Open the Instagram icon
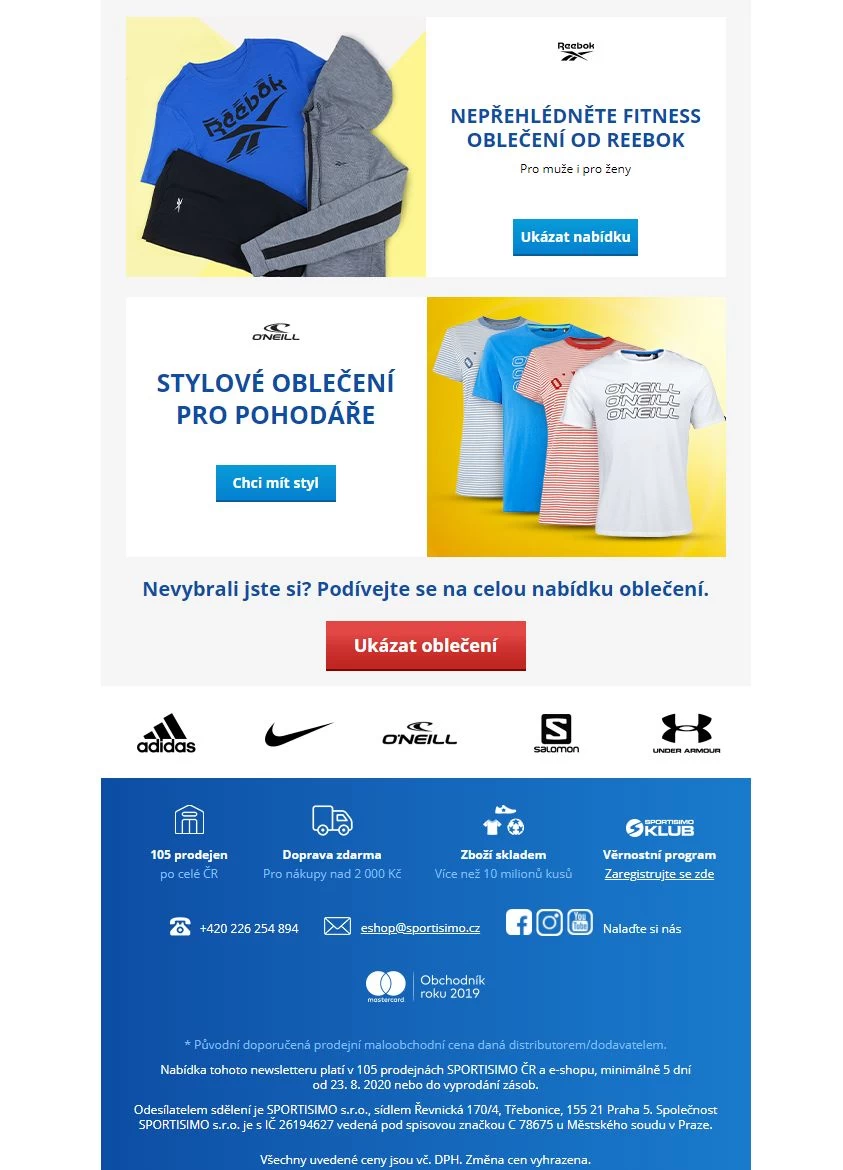Screen dimensions: 843x1170 [549, 922]
